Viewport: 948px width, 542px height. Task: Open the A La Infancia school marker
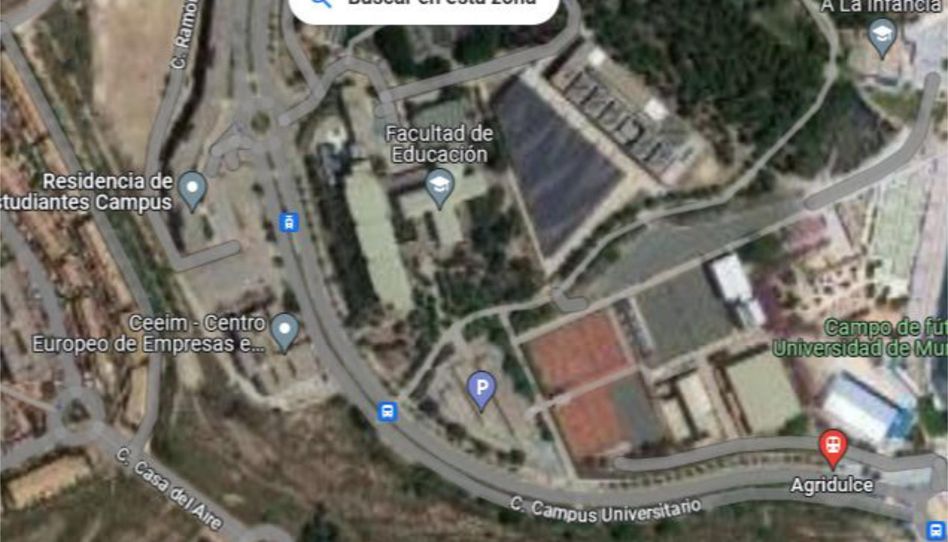coord(882,37)
